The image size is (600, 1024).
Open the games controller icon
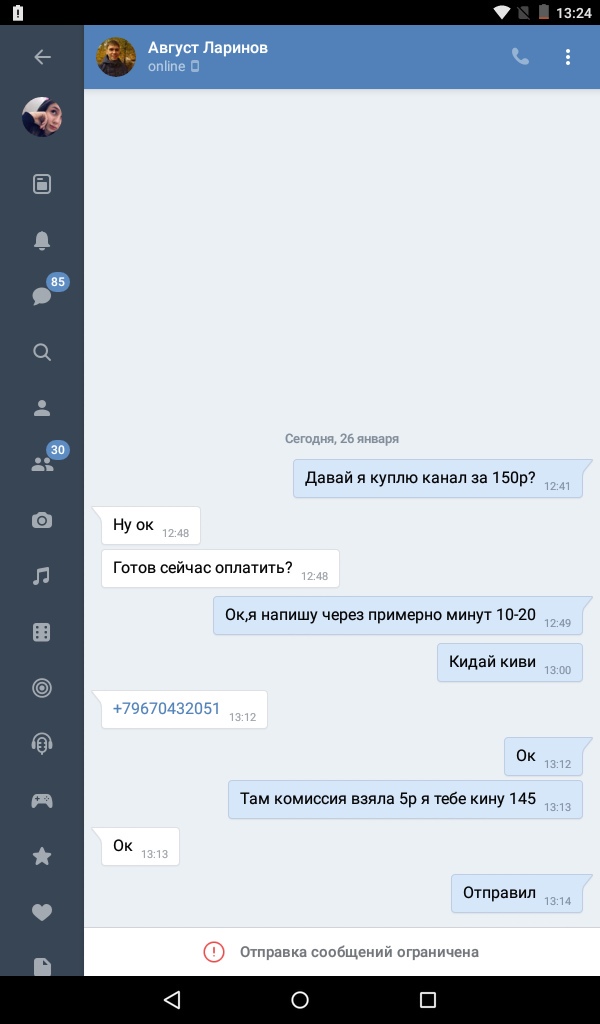tap(42, 800)
